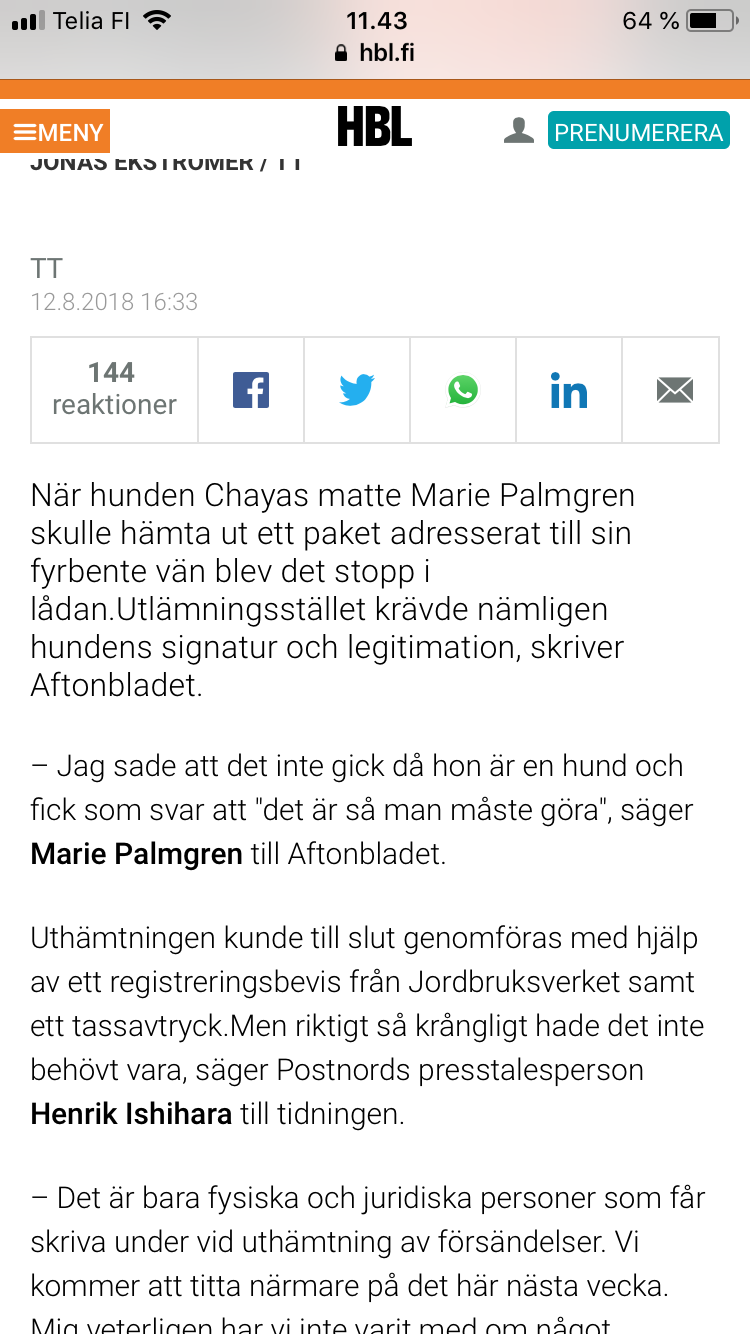Tap the PRENUMERERA subscribe button
This screenshot has height=1334, width=750.
click(639, 131)
